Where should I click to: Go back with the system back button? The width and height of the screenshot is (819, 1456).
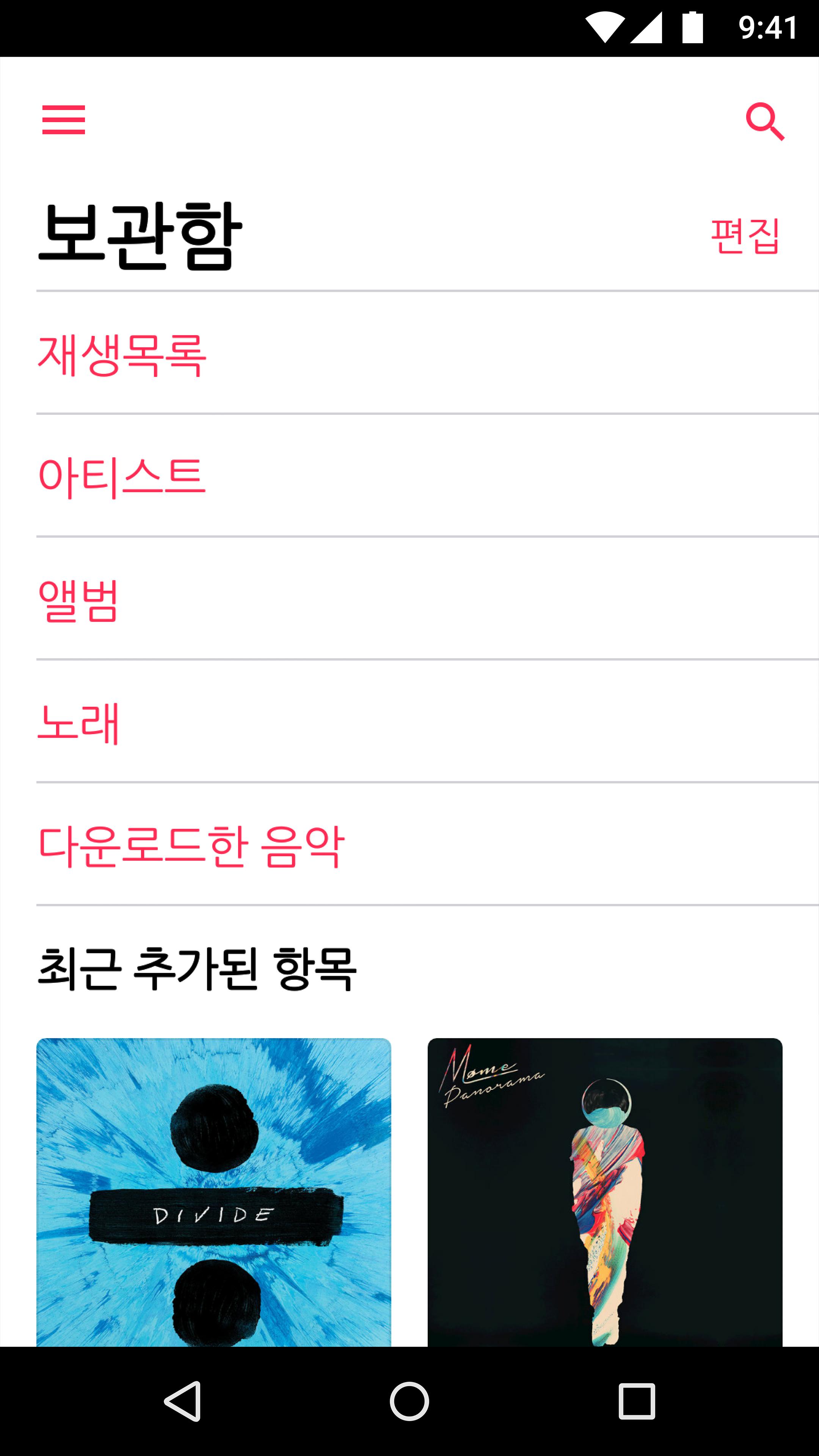[183, 1401]
